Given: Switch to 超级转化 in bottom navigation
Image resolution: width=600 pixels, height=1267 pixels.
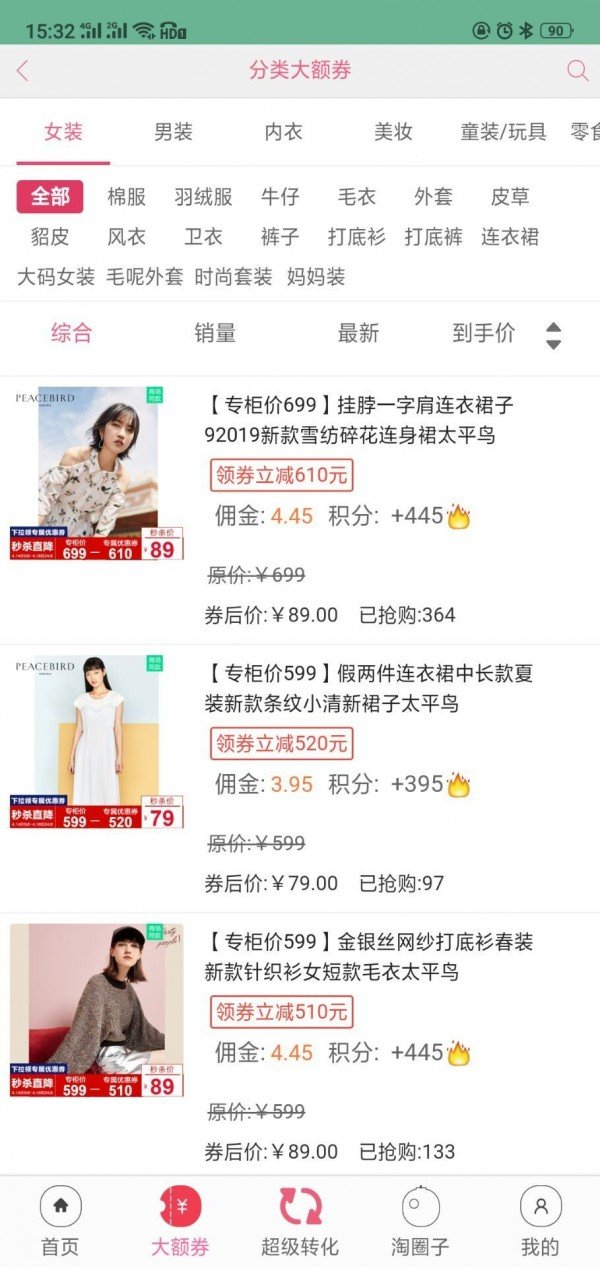Looking at the screenshot, I should [x=300, y=1220].
